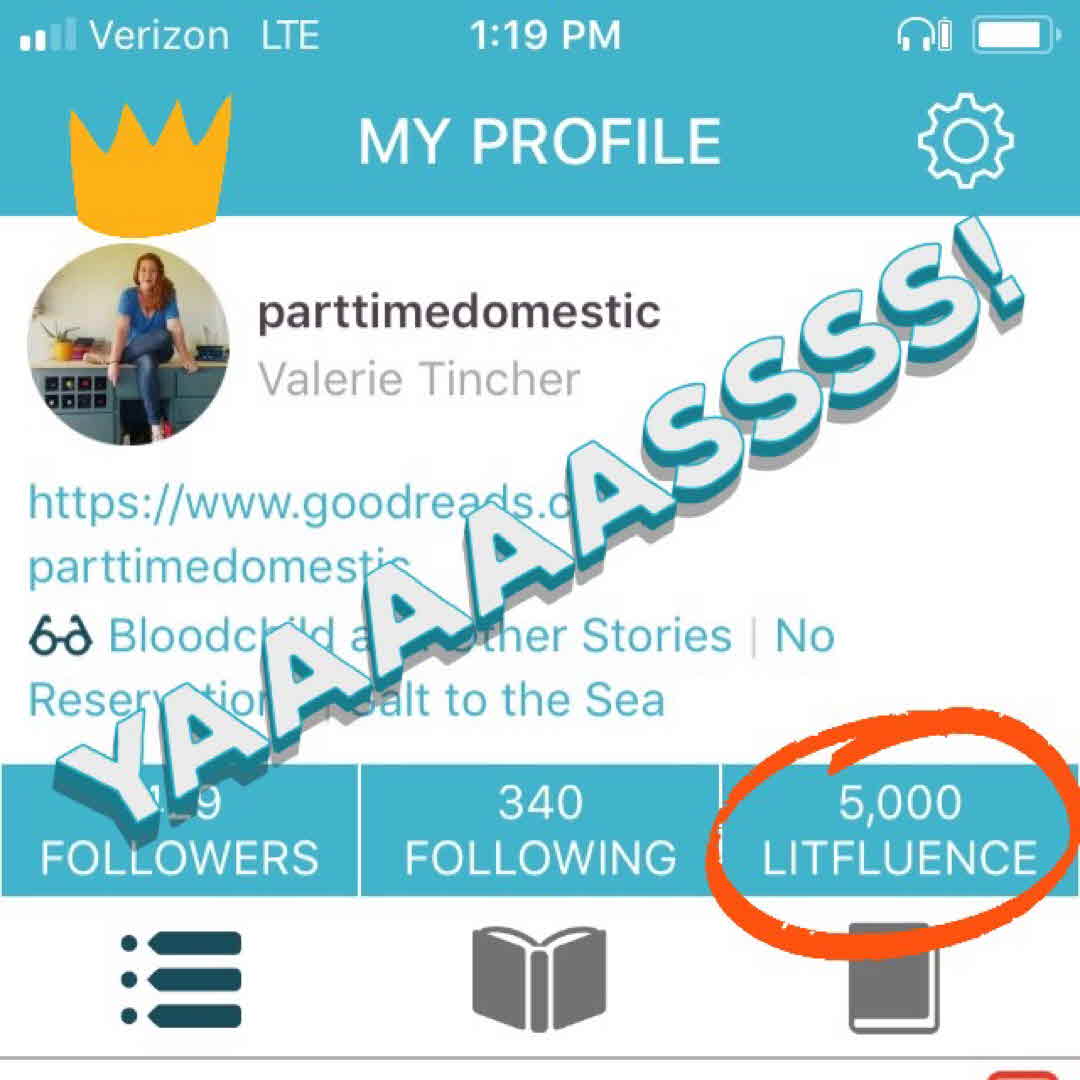Viewport: 1080px width, 1080px height.
Task: Switch to the open book tab
Action: 539,978
